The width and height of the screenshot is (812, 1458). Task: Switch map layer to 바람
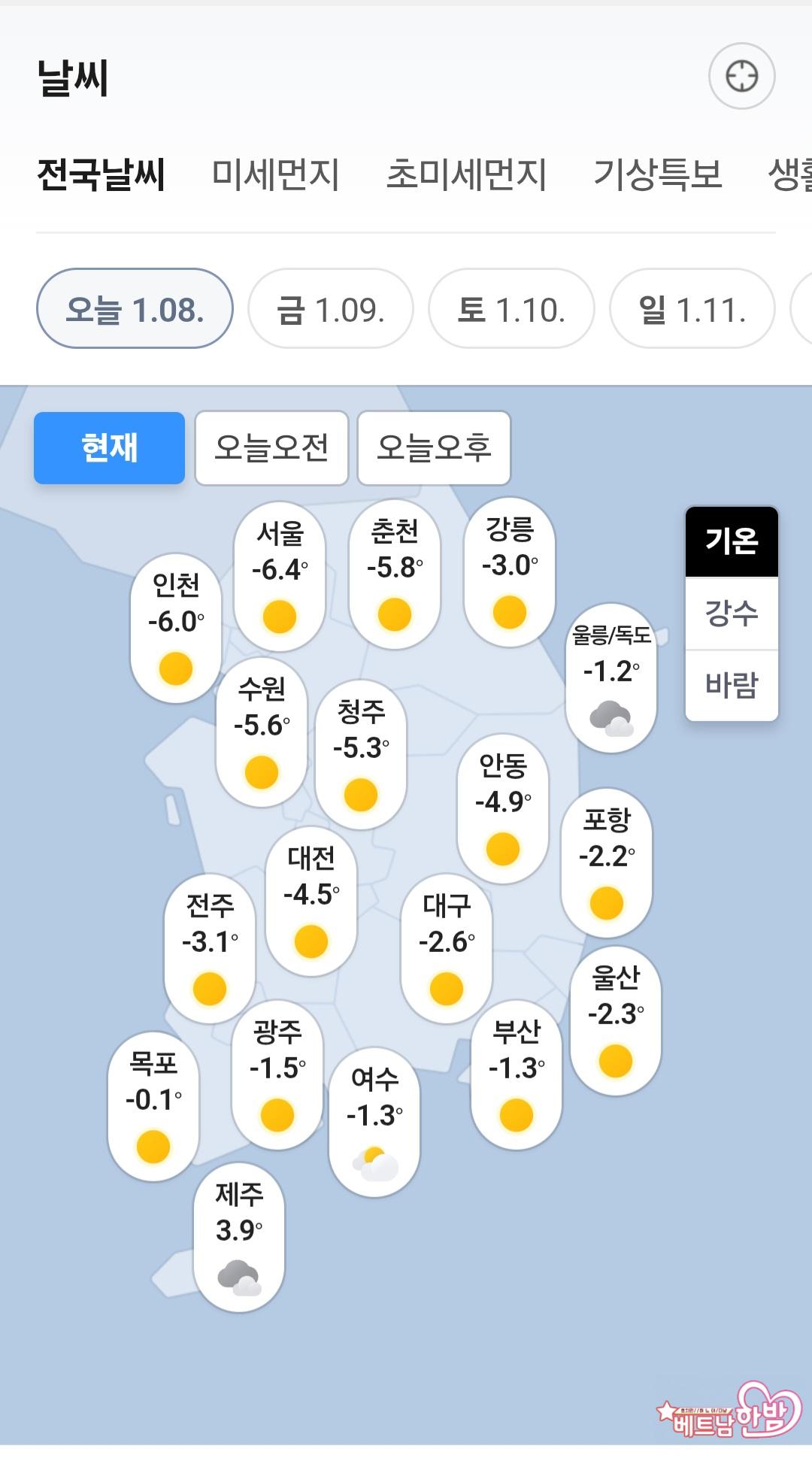(732, 685)
